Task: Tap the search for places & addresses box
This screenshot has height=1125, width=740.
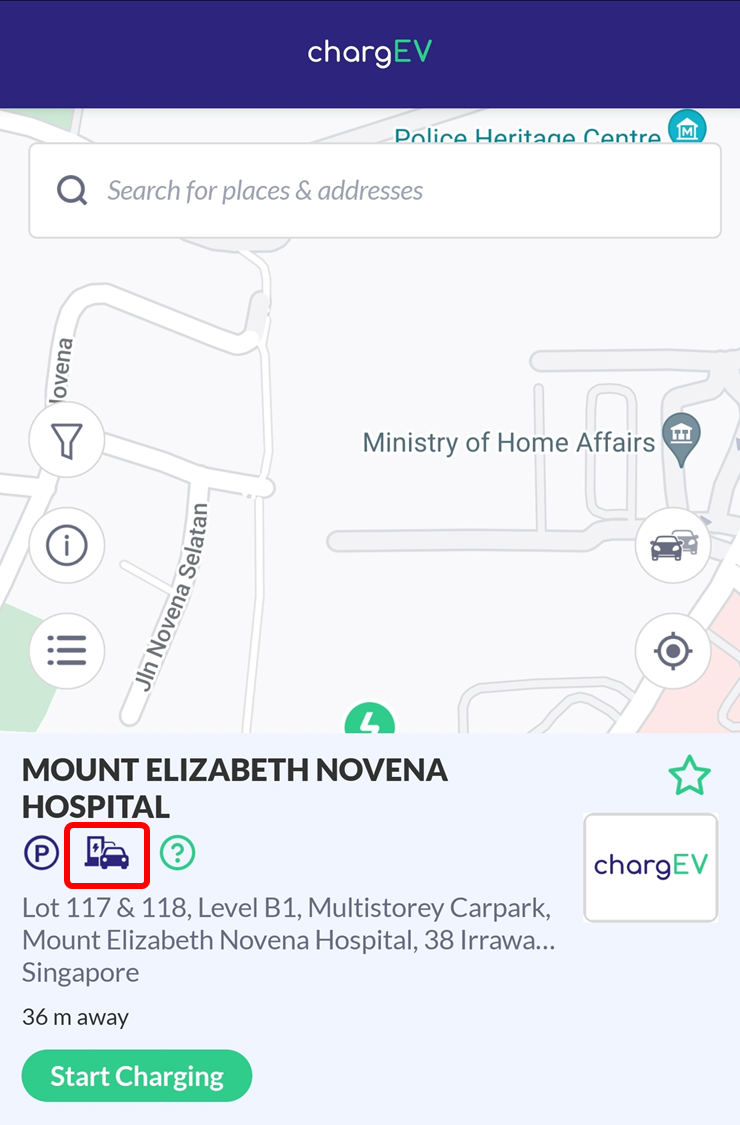Action: coord(375,191)
